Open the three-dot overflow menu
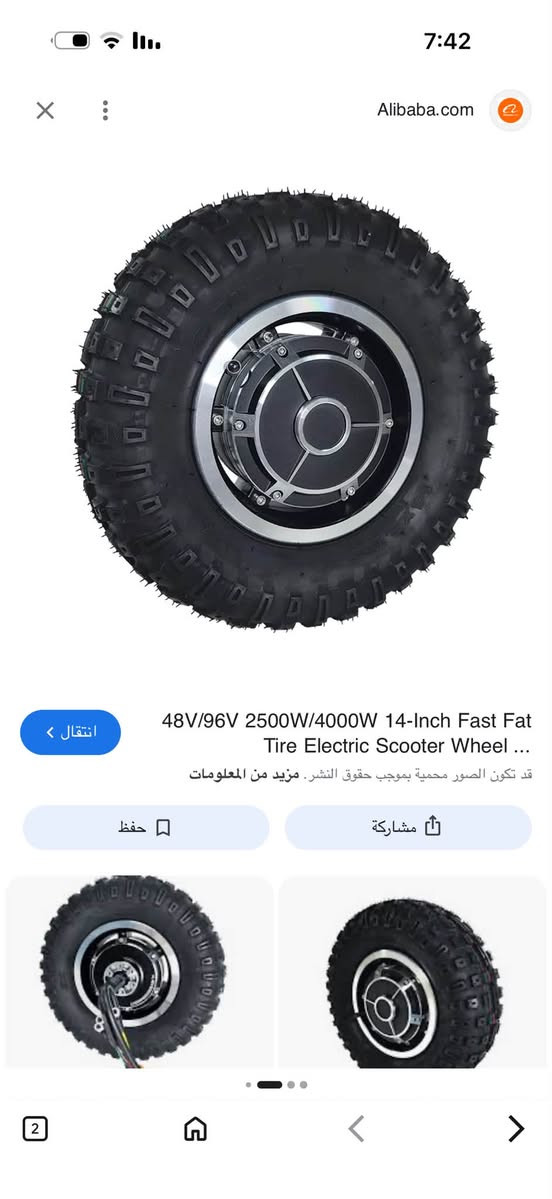This screenshot has width=552, height=1199. pyautogui.click(x=105, y=110)
